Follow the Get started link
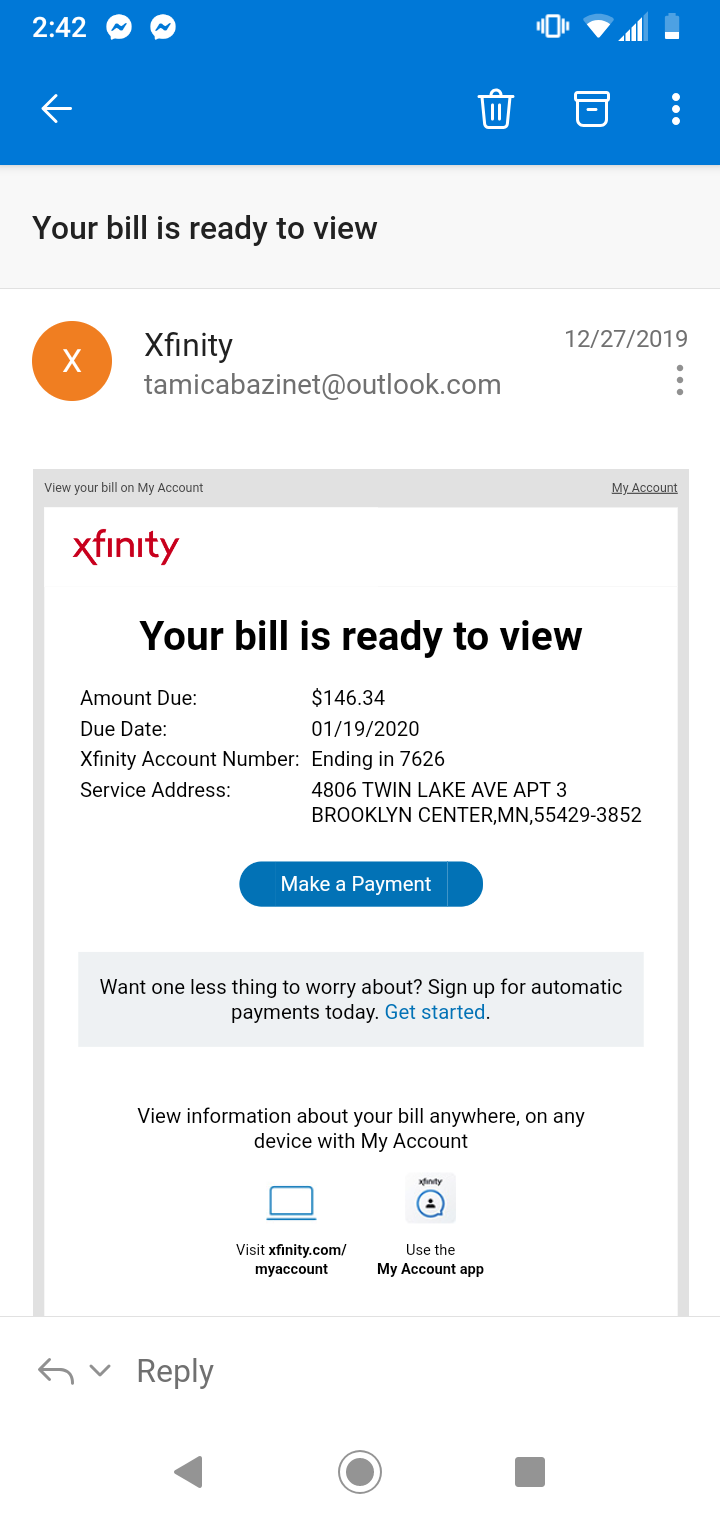Screen dimensions: 720x1520 [x=435, y=1012]
